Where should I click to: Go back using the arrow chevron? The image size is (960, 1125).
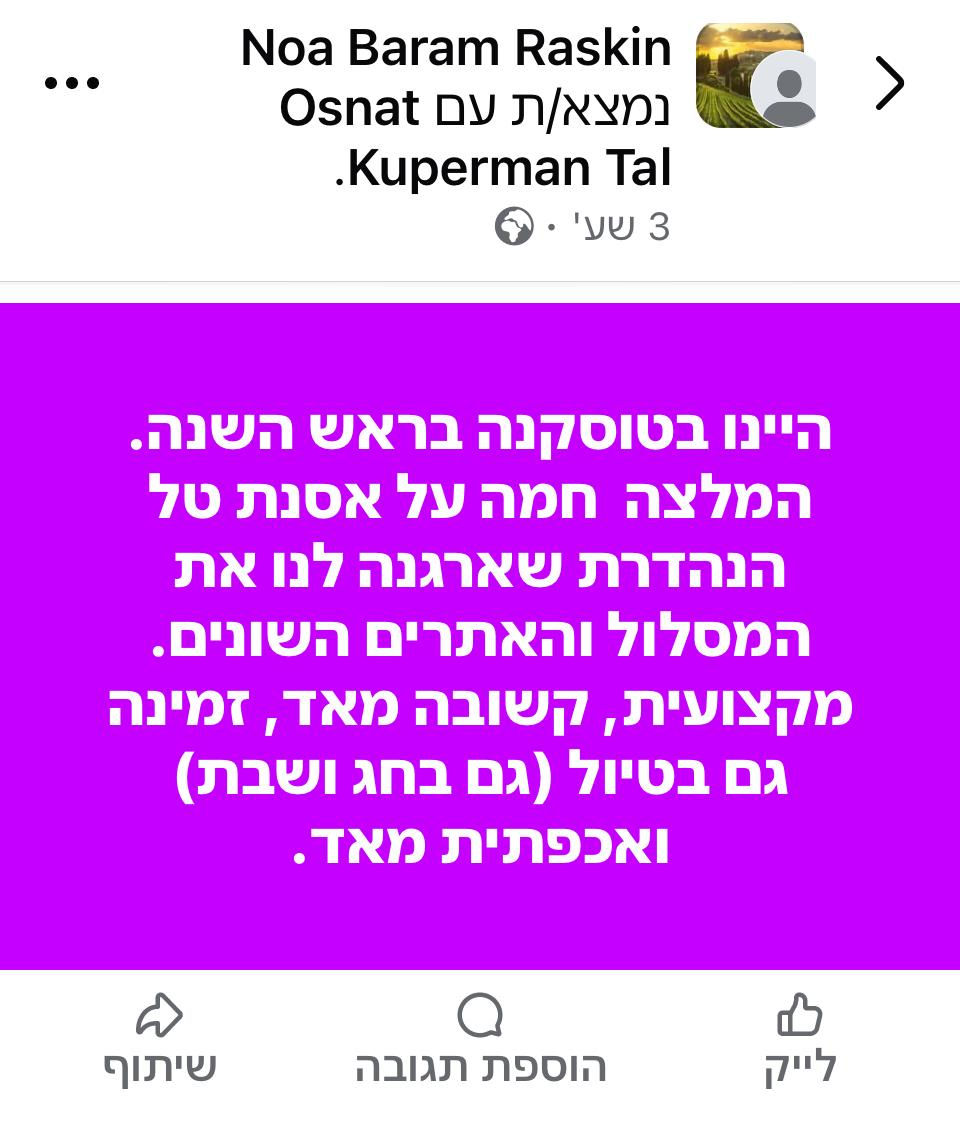click(x=889, y=83)
